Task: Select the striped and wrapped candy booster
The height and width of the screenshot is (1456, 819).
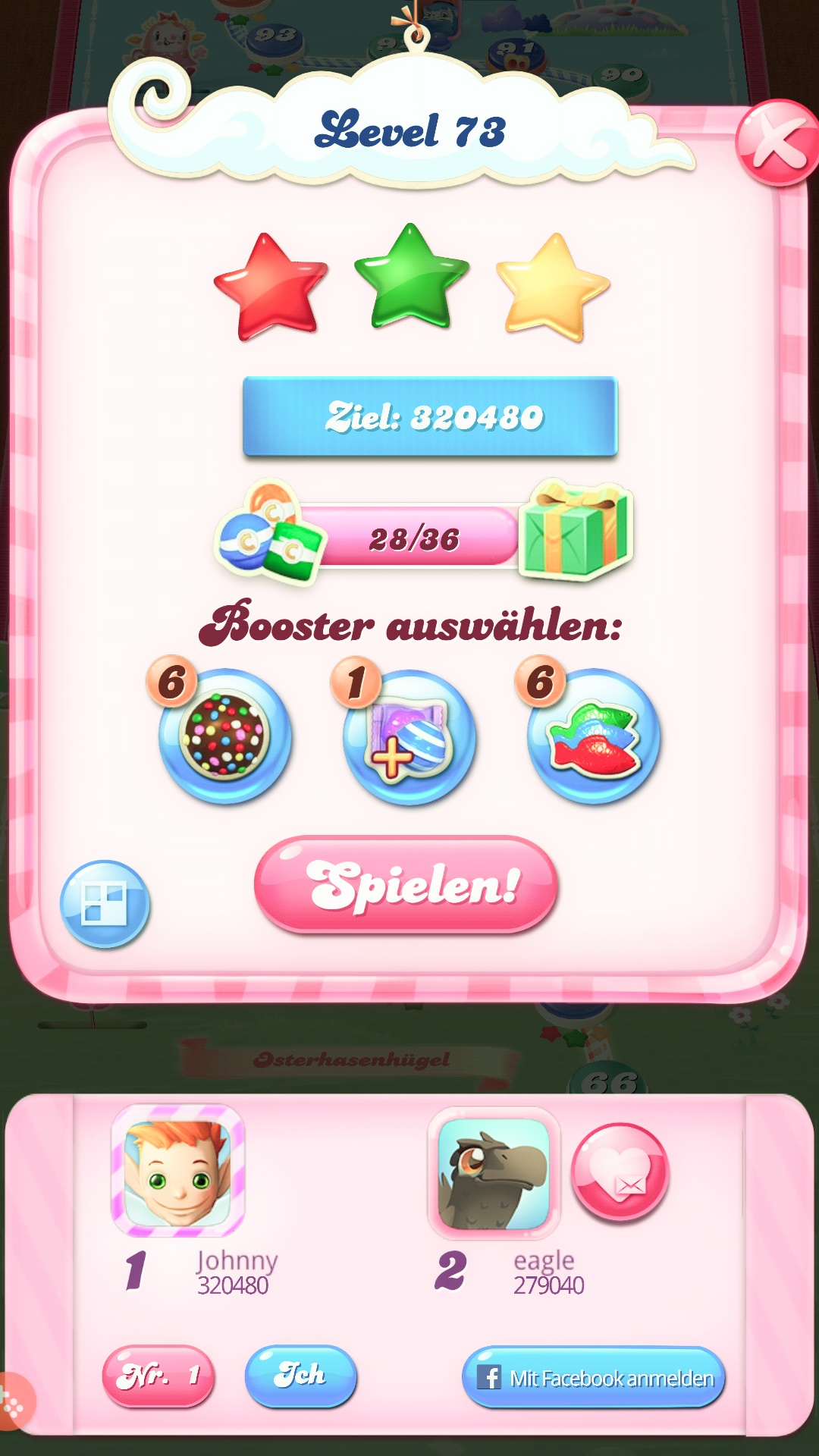Action: (x=409, y=737)
